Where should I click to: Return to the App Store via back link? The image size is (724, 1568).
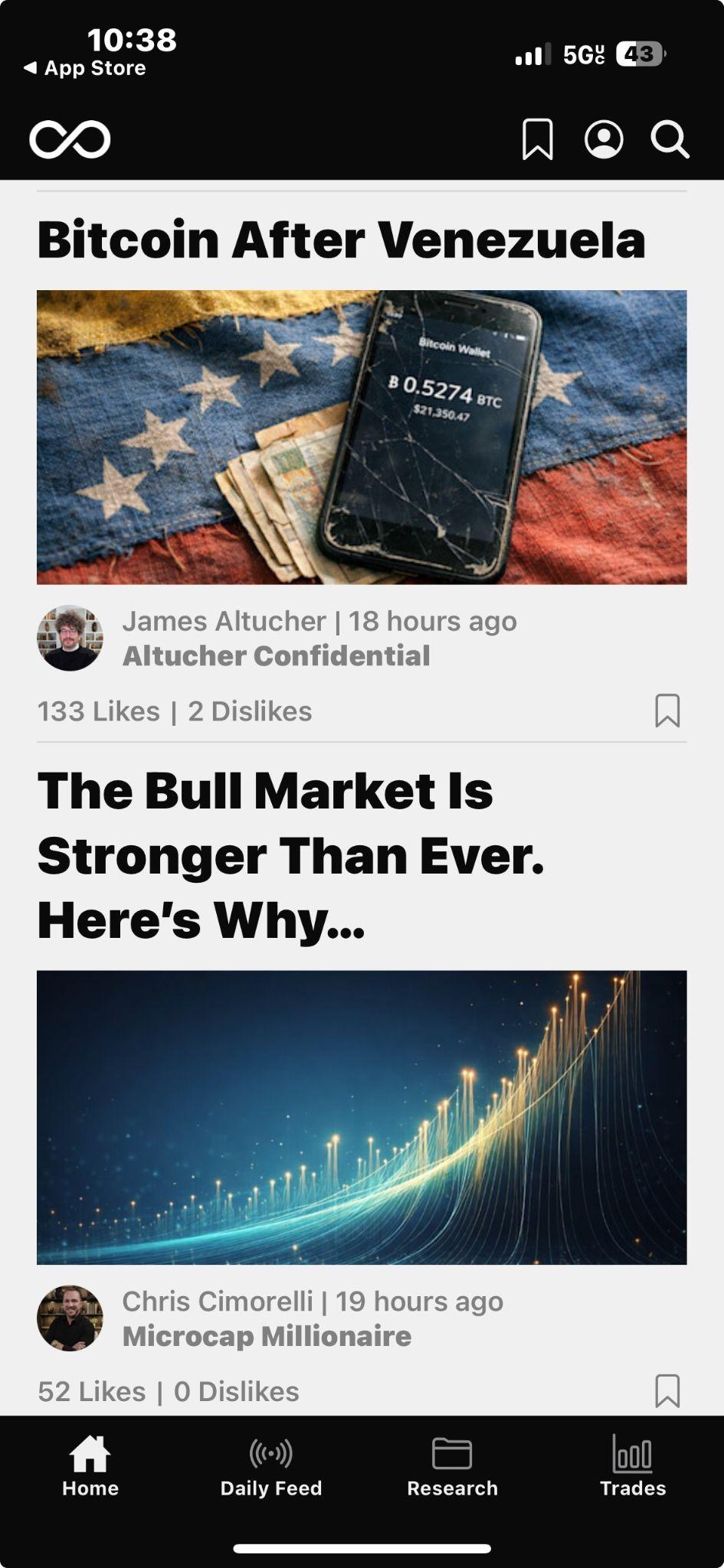point(84,68)
